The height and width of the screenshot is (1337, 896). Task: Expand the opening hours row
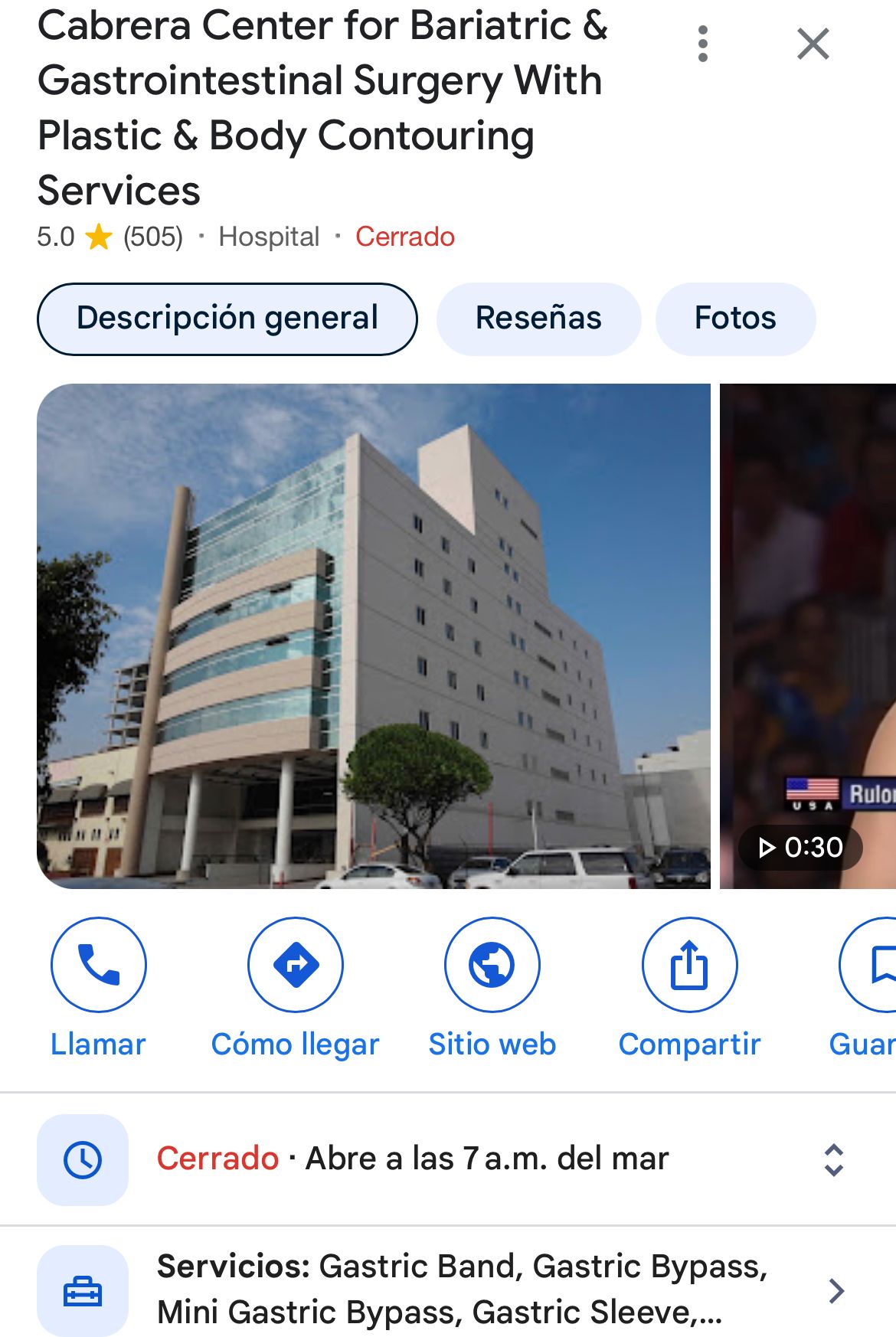tap(833, 1159)
